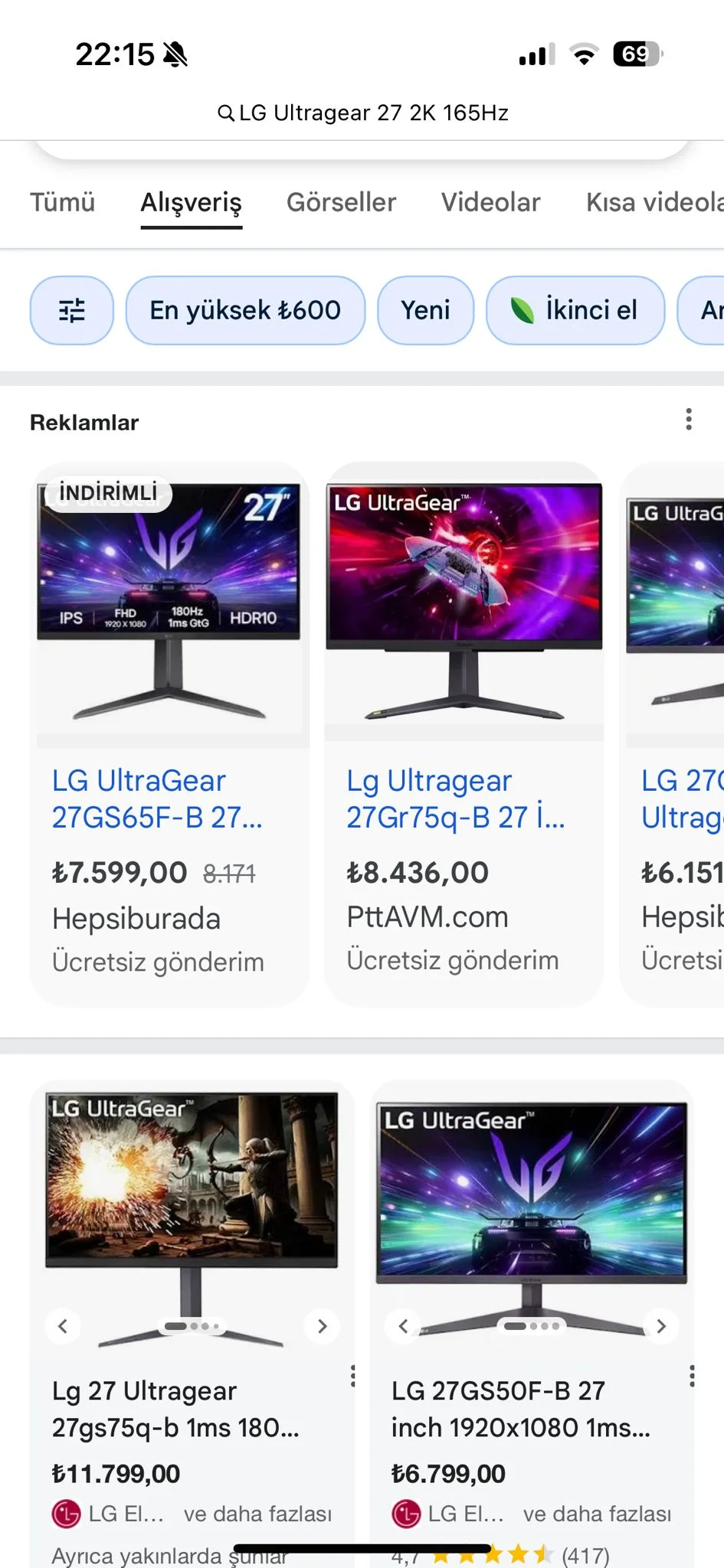The height and width of the screenshot is (1568, 724).
Task: Switch to the Tümü tab
Action: [62, 202]
